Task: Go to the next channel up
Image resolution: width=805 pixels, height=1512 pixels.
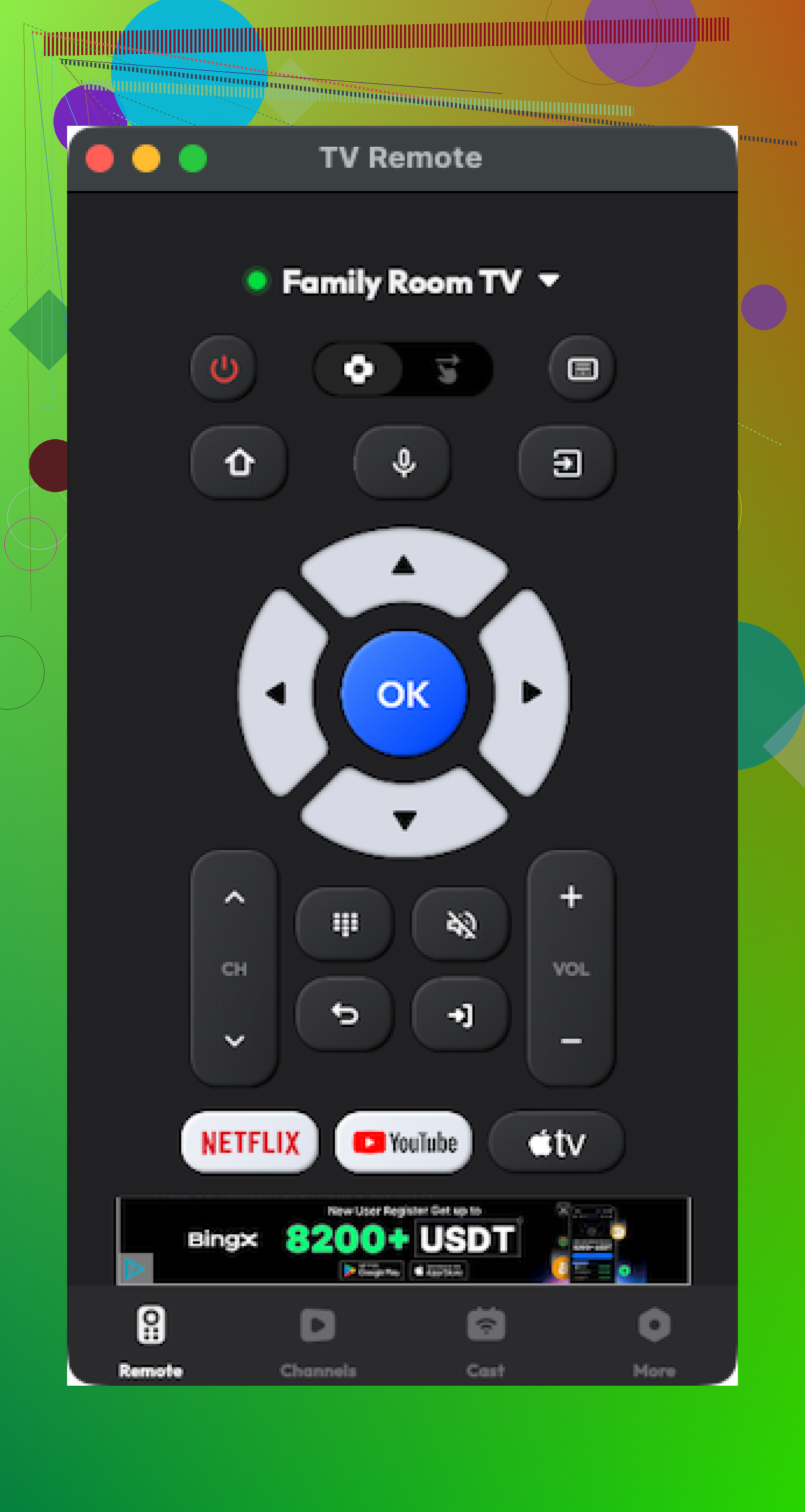Action: (234, 897)
